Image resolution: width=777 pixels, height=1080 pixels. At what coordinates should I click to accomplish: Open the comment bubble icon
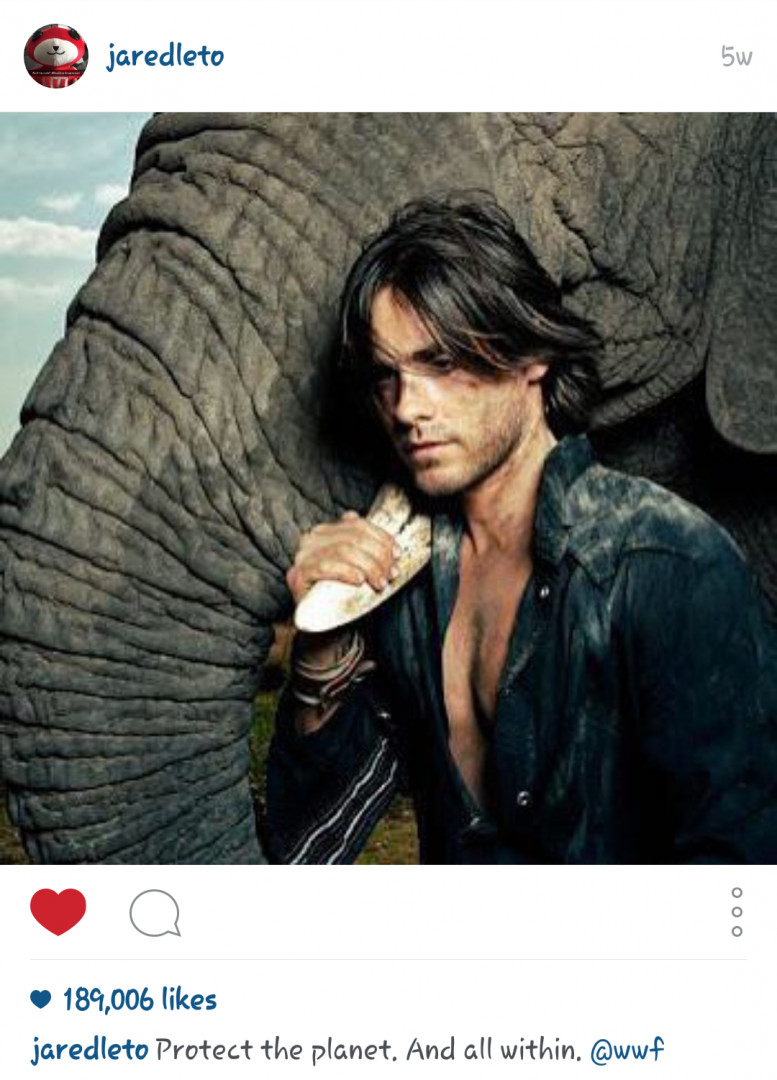pos(155,913)
